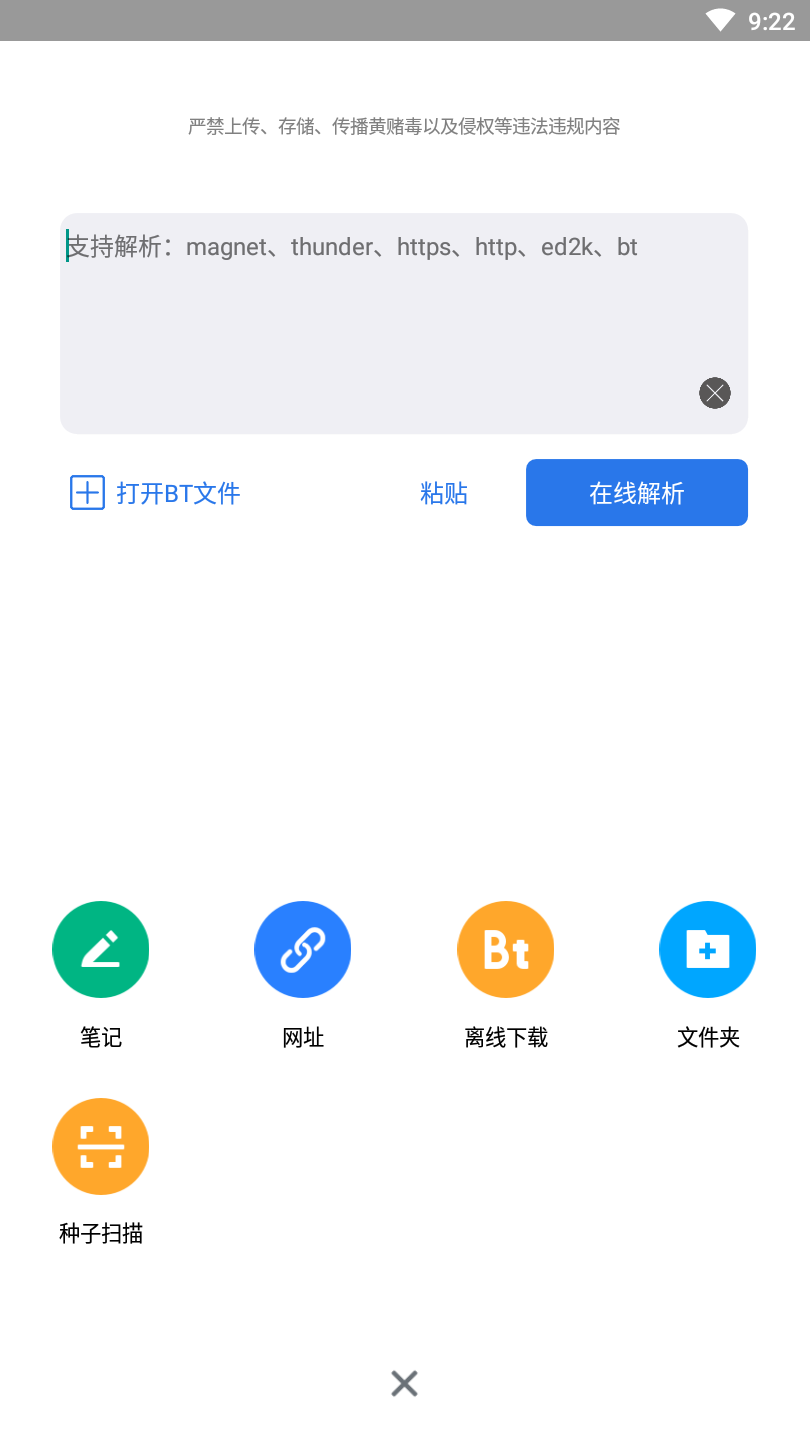Image resolution: width=810 pixels, height=1440 pixels.
Task: Open the seed scanner (种子扫描)
Action: [x=101, y=1147]
